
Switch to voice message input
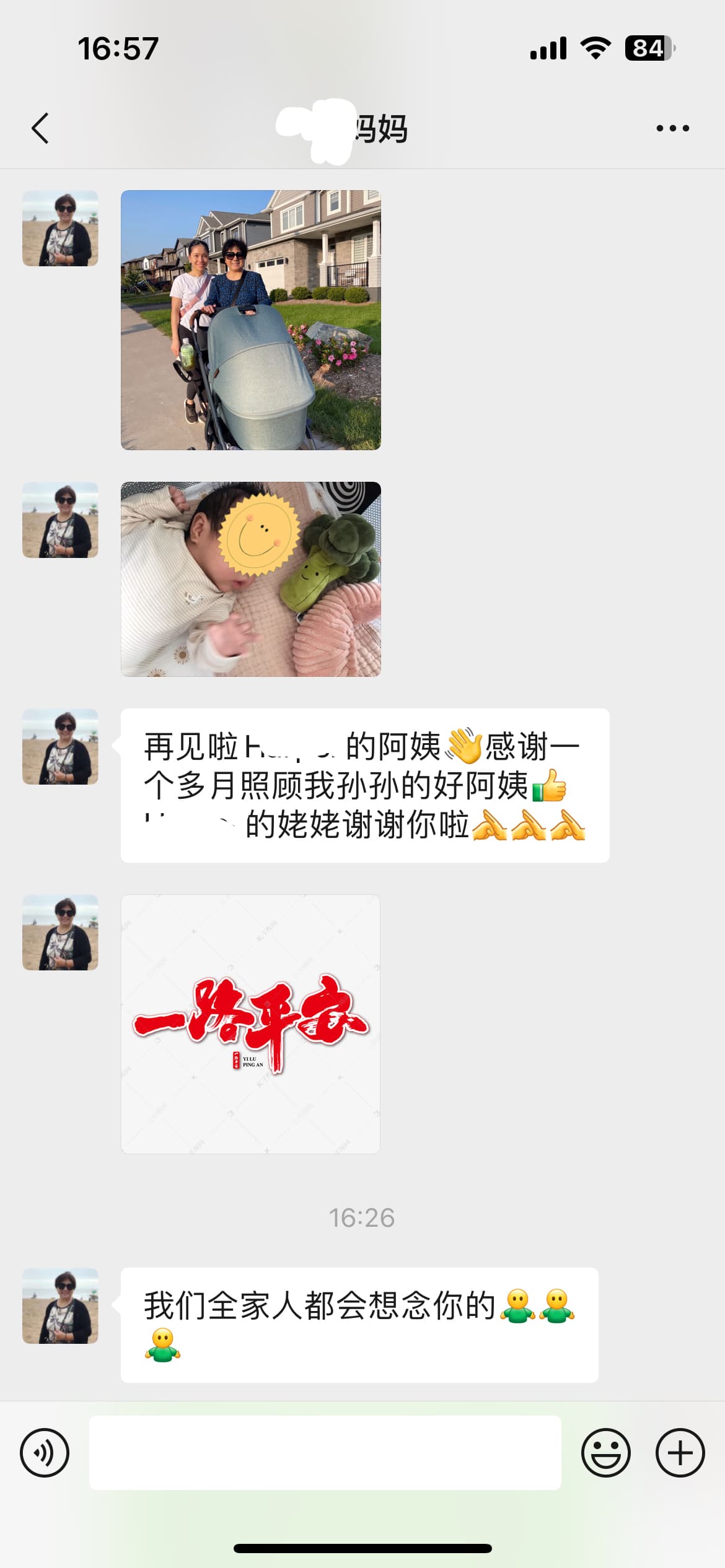coord(45,1452)
